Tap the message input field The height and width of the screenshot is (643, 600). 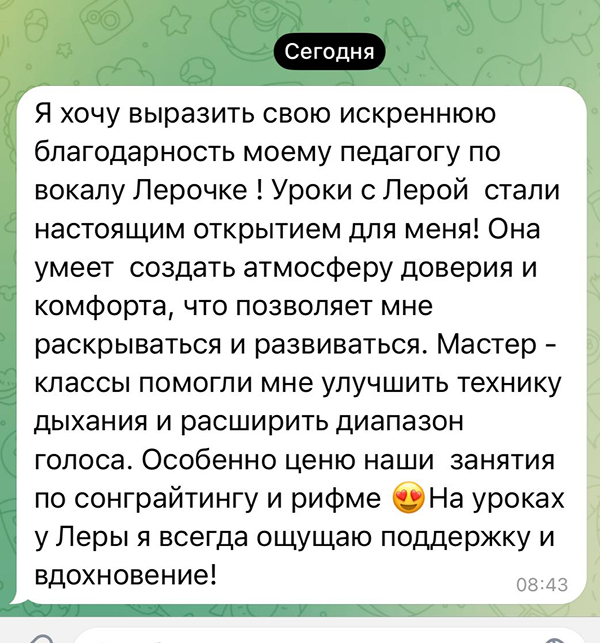click(x=300, y=636)
